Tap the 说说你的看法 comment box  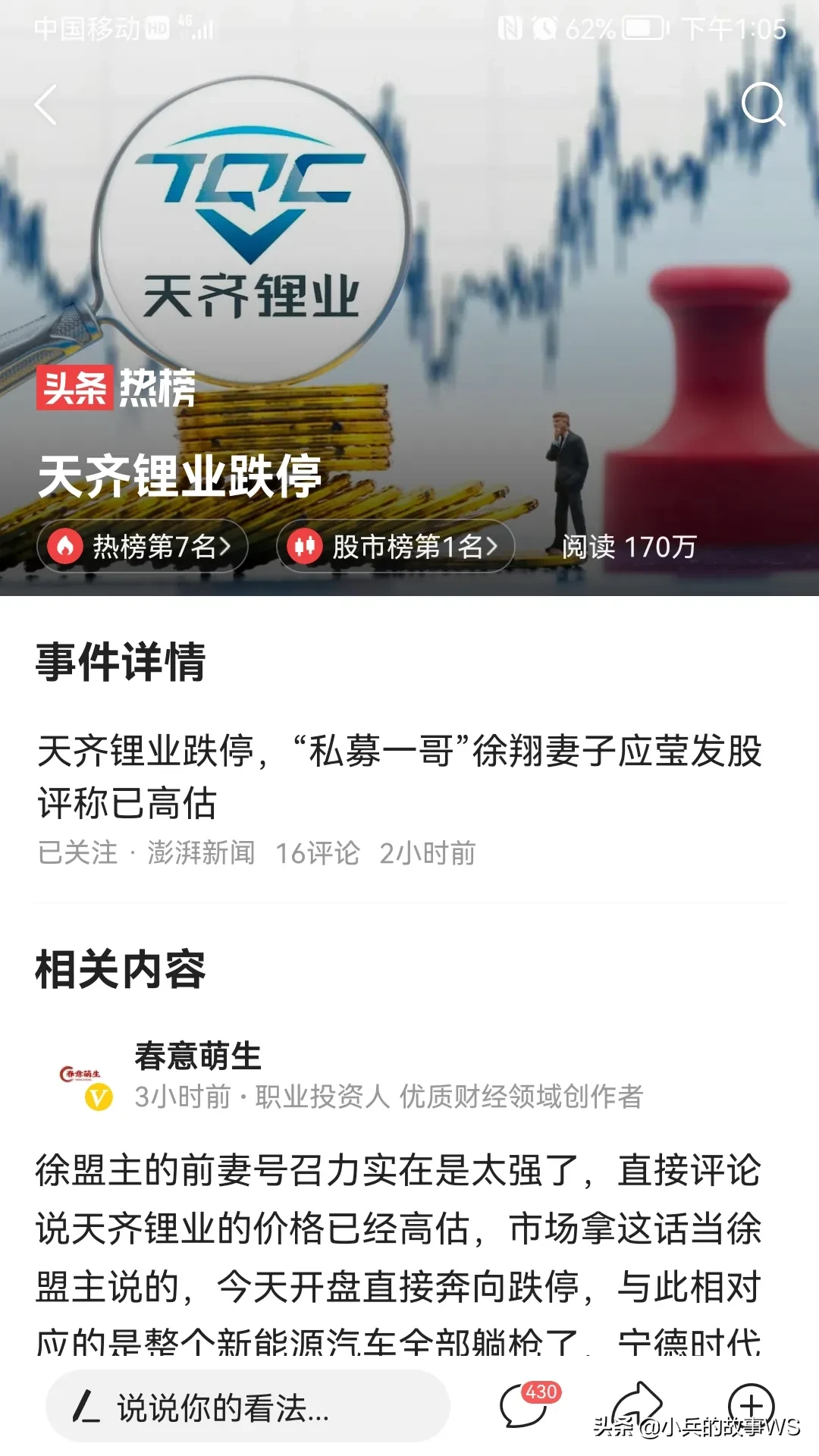click(x=247, y=1408)
